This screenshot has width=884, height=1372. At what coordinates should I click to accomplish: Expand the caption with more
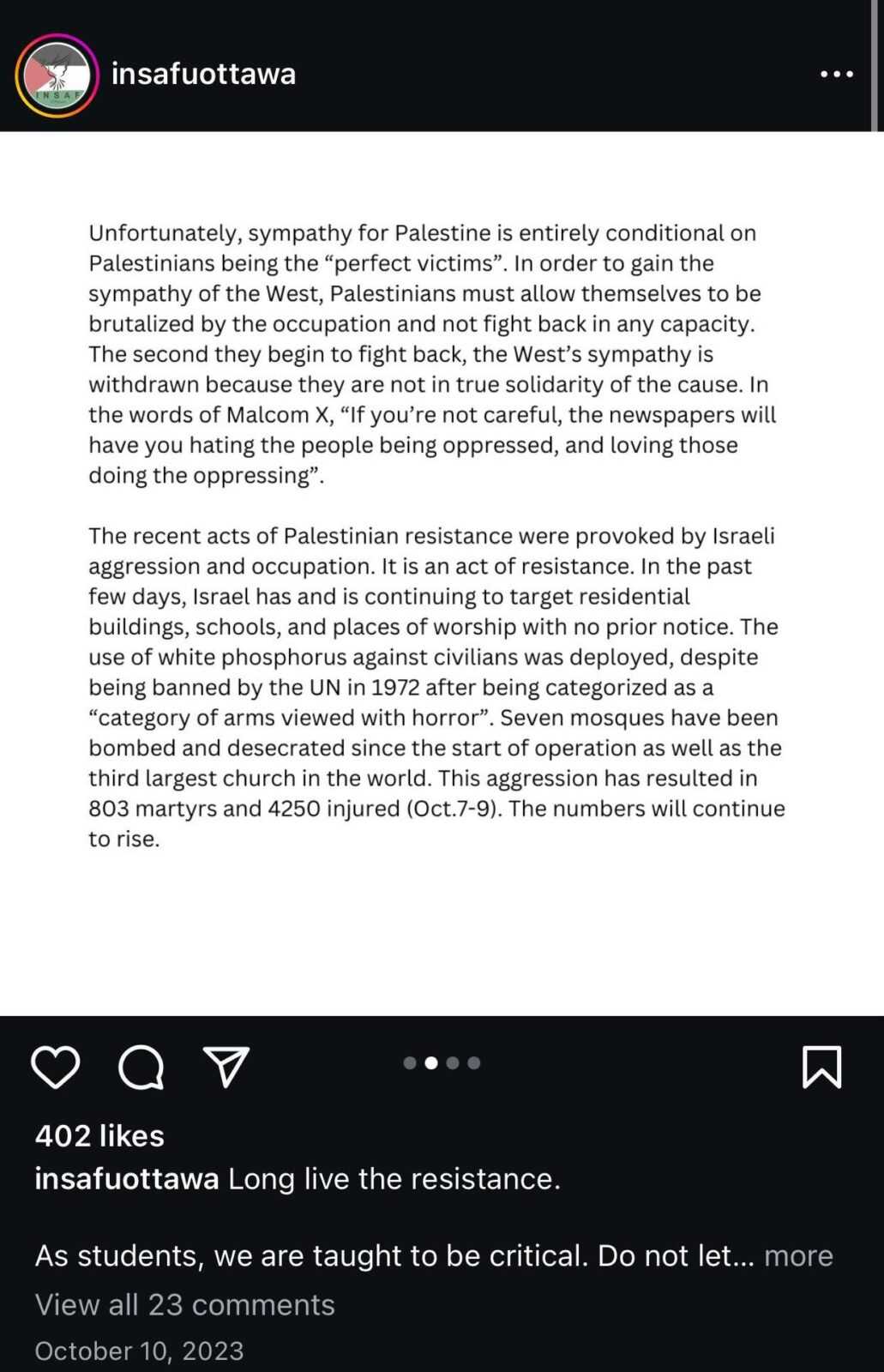point(798,1255)
